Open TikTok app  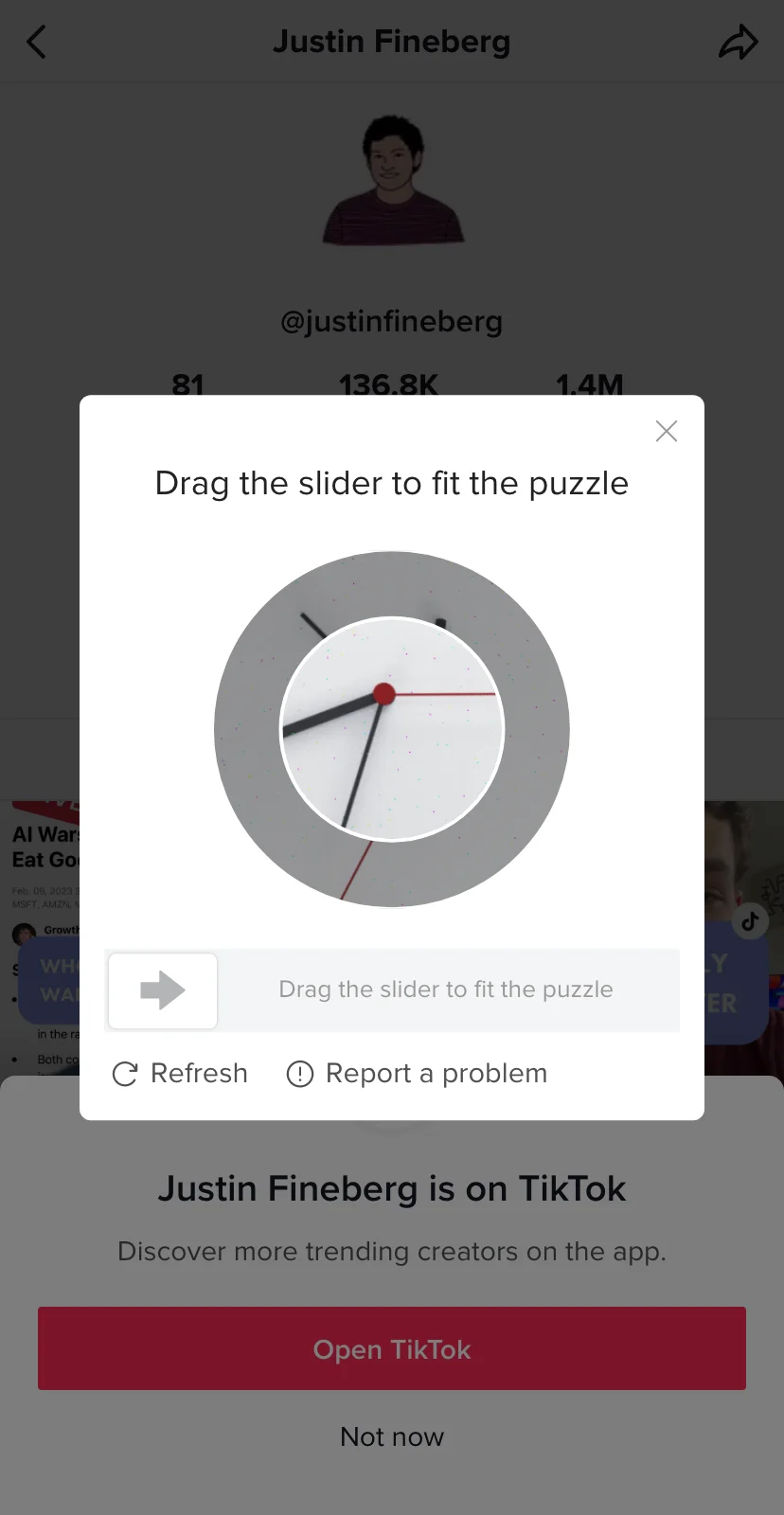pos(392,1348)
